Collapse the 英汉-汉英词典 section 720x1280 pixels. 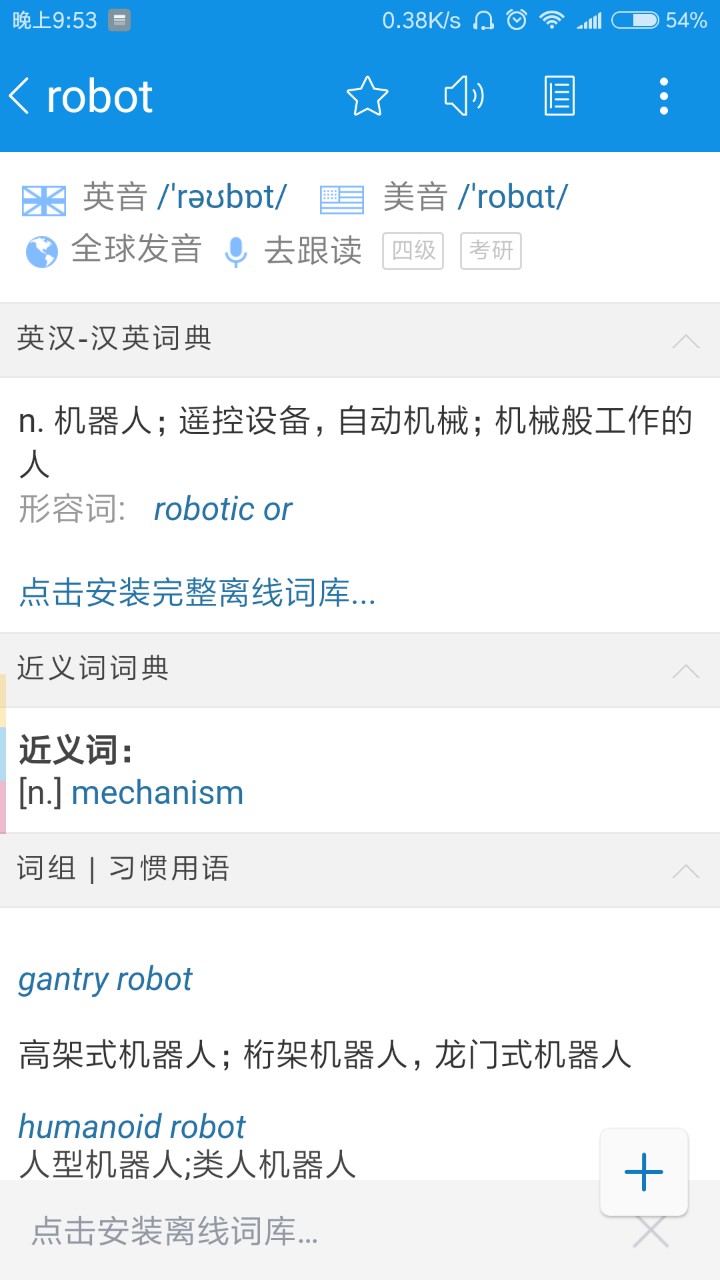tap(686, 341)
